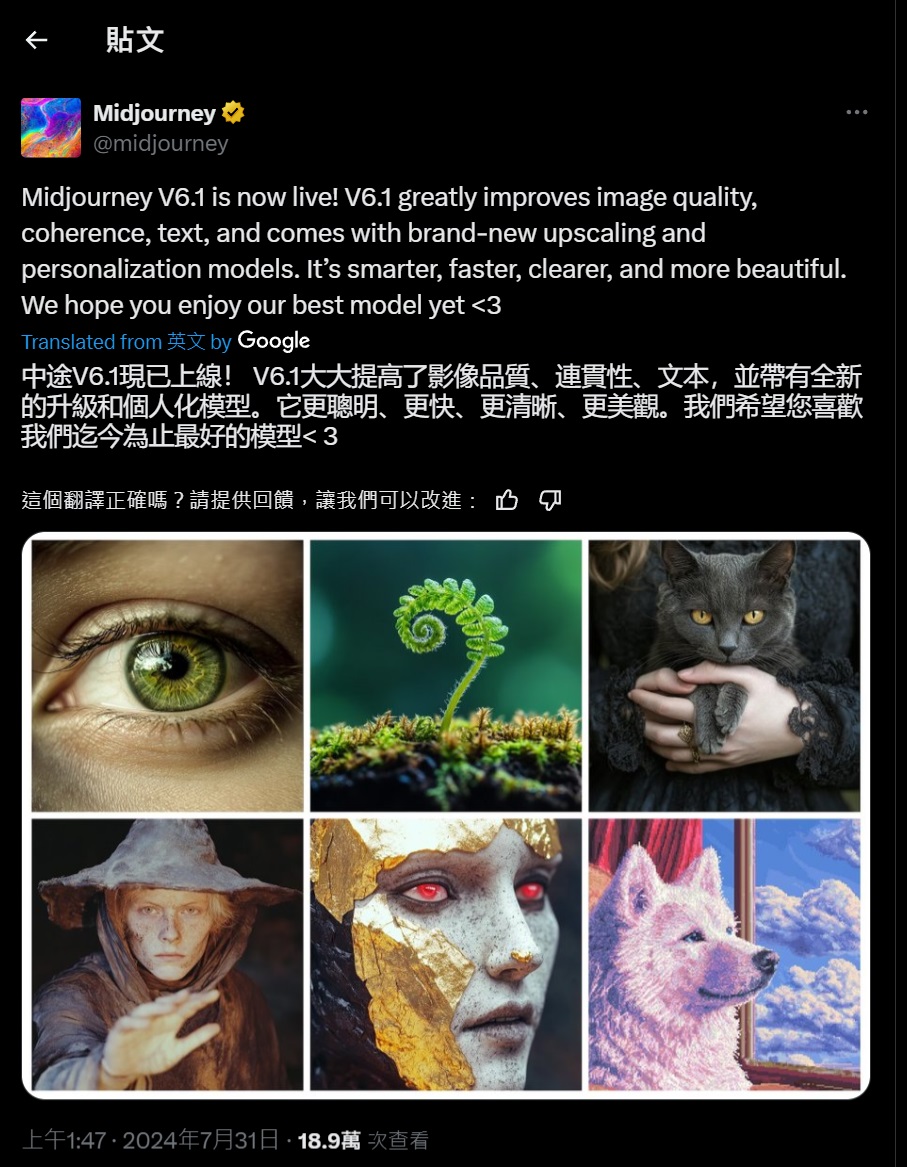Rate the translation with thumbs up
The height and width of the screenshot is (1167, 907).
[x=507, y=500]
